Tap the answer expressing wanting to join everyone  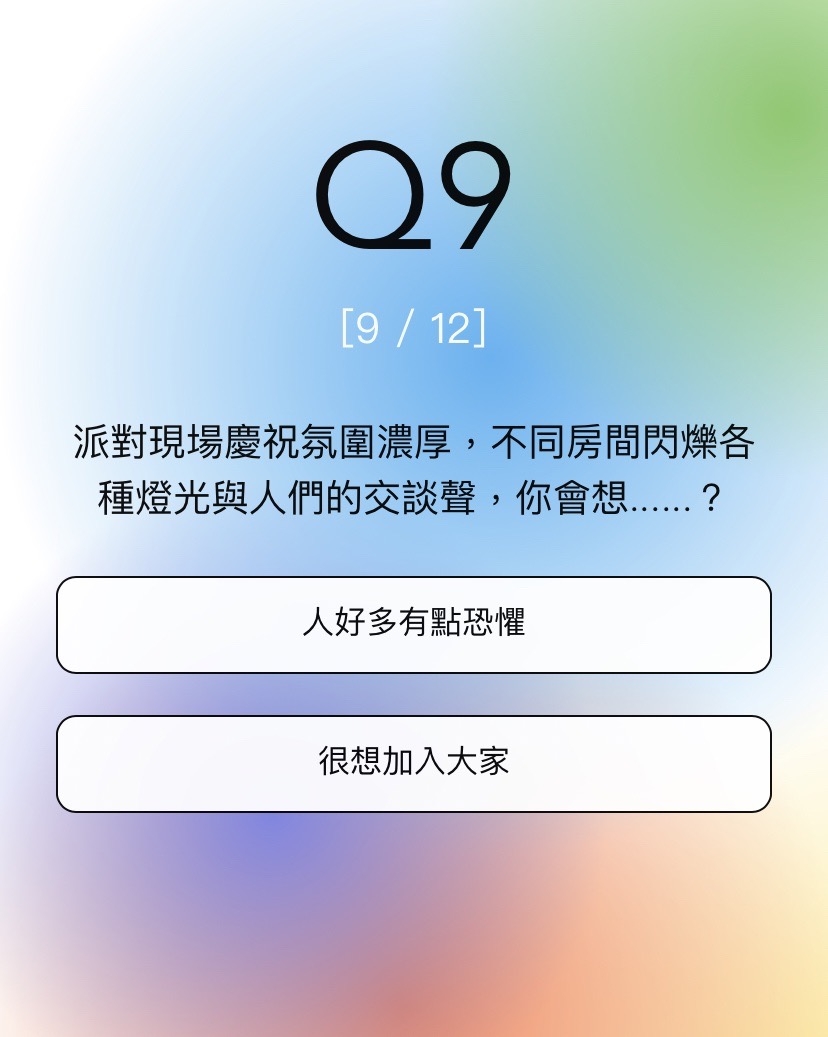click(x=414, y=763)
